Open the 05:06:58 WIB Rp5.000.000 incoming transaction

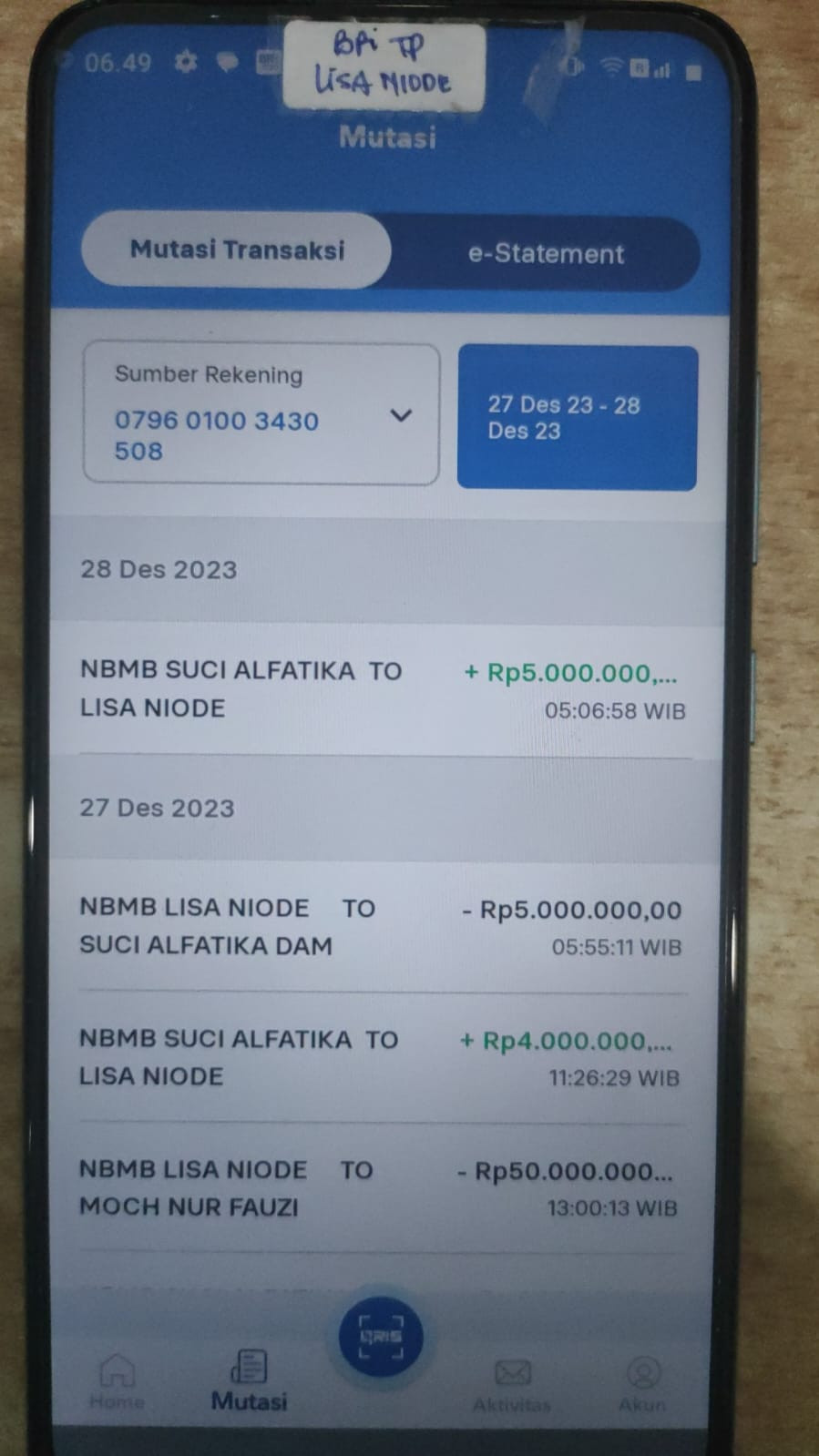384,690
